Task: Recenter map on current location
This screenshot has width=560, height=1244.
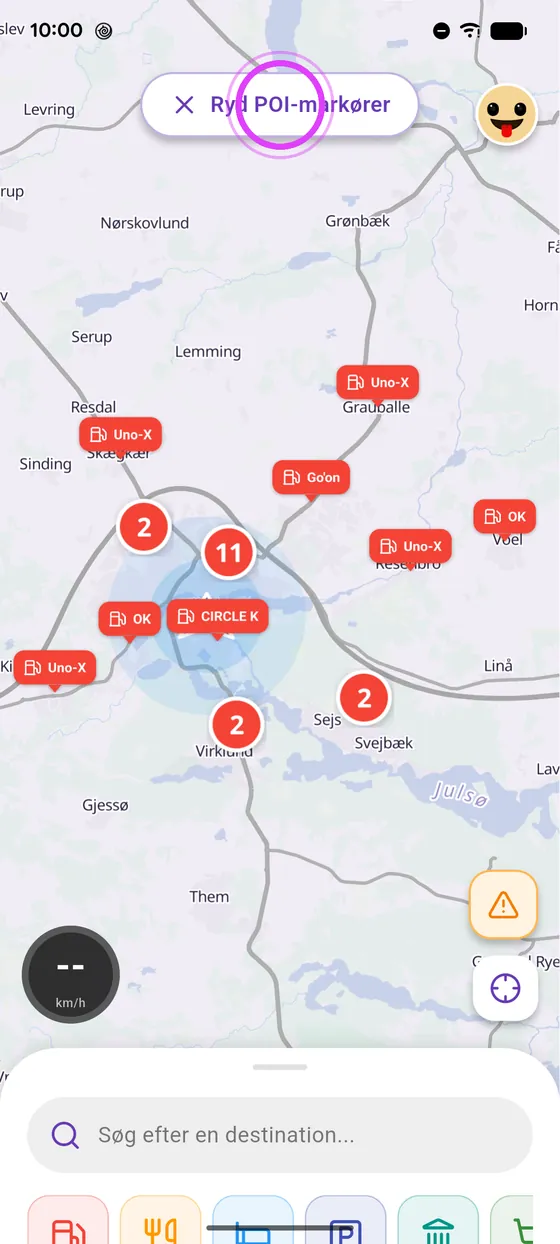Action: pos(505,989)
